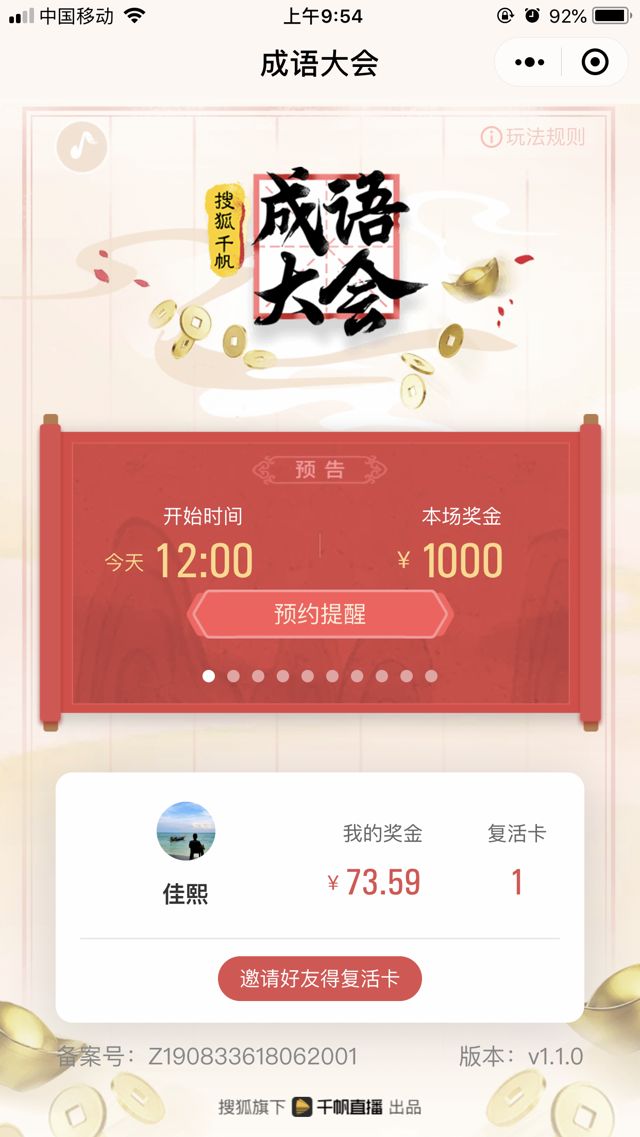
Task: Jump to the second preview page dot
Action: (x=233, y=676)
